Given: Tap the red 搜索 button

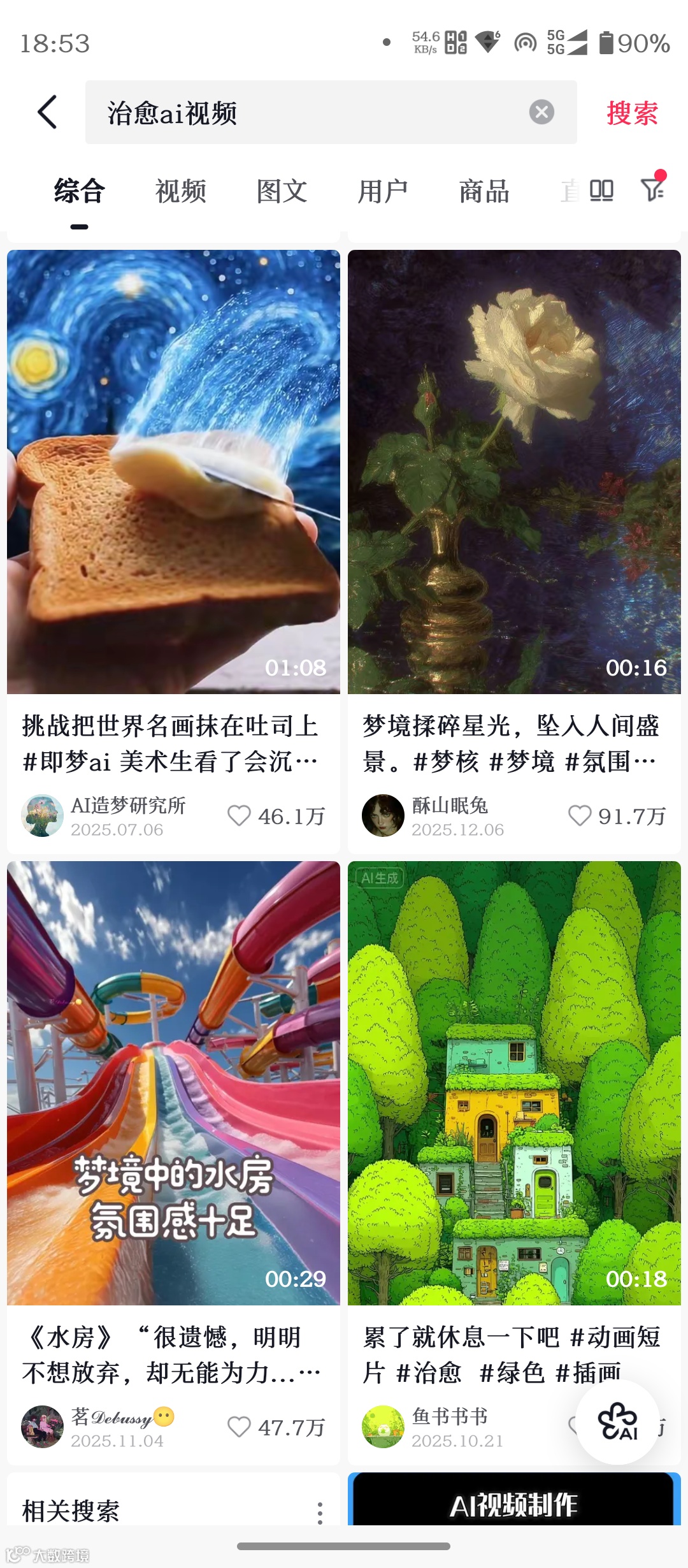Looking at the screenshot, I should pos(631,113).
